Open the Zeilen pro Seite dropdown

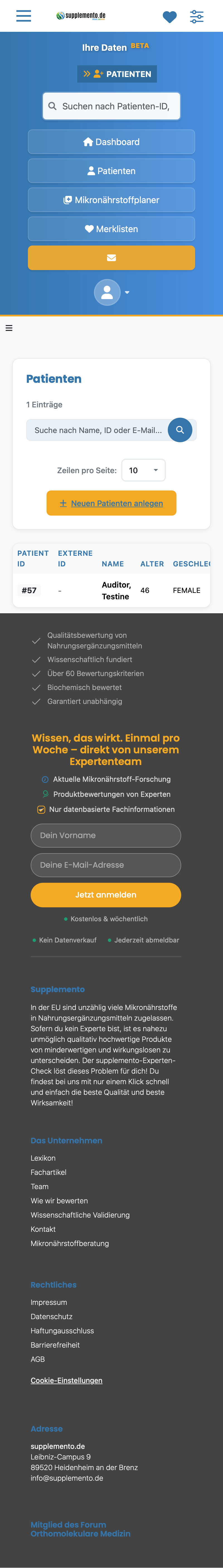click(x=143, y=470)
